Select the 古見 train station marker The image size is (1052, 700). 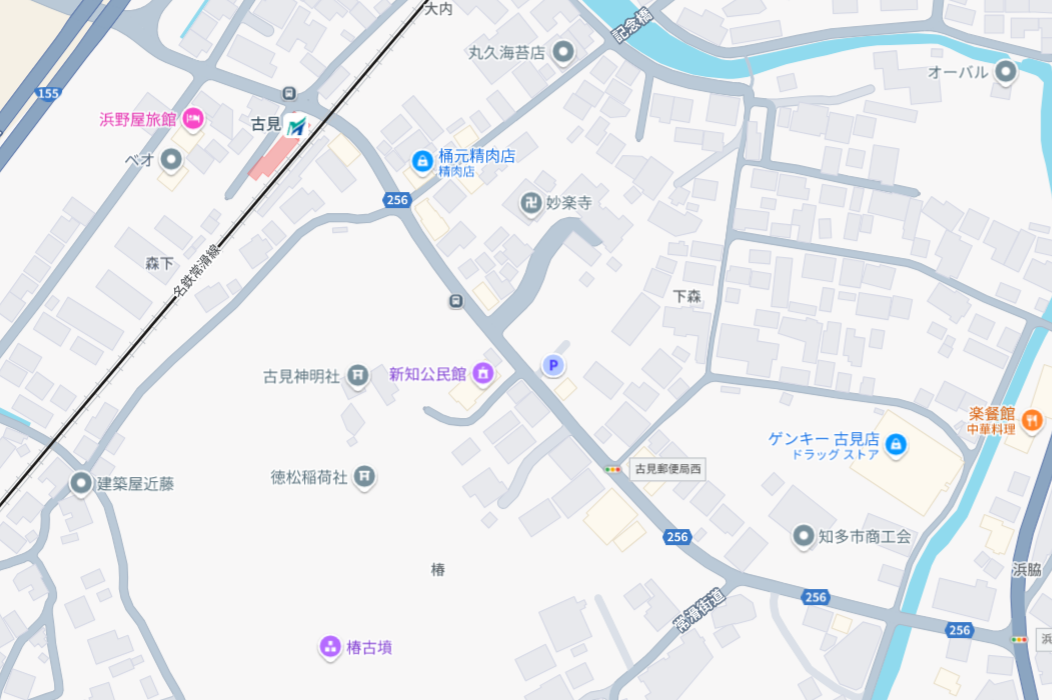(296, 126)
